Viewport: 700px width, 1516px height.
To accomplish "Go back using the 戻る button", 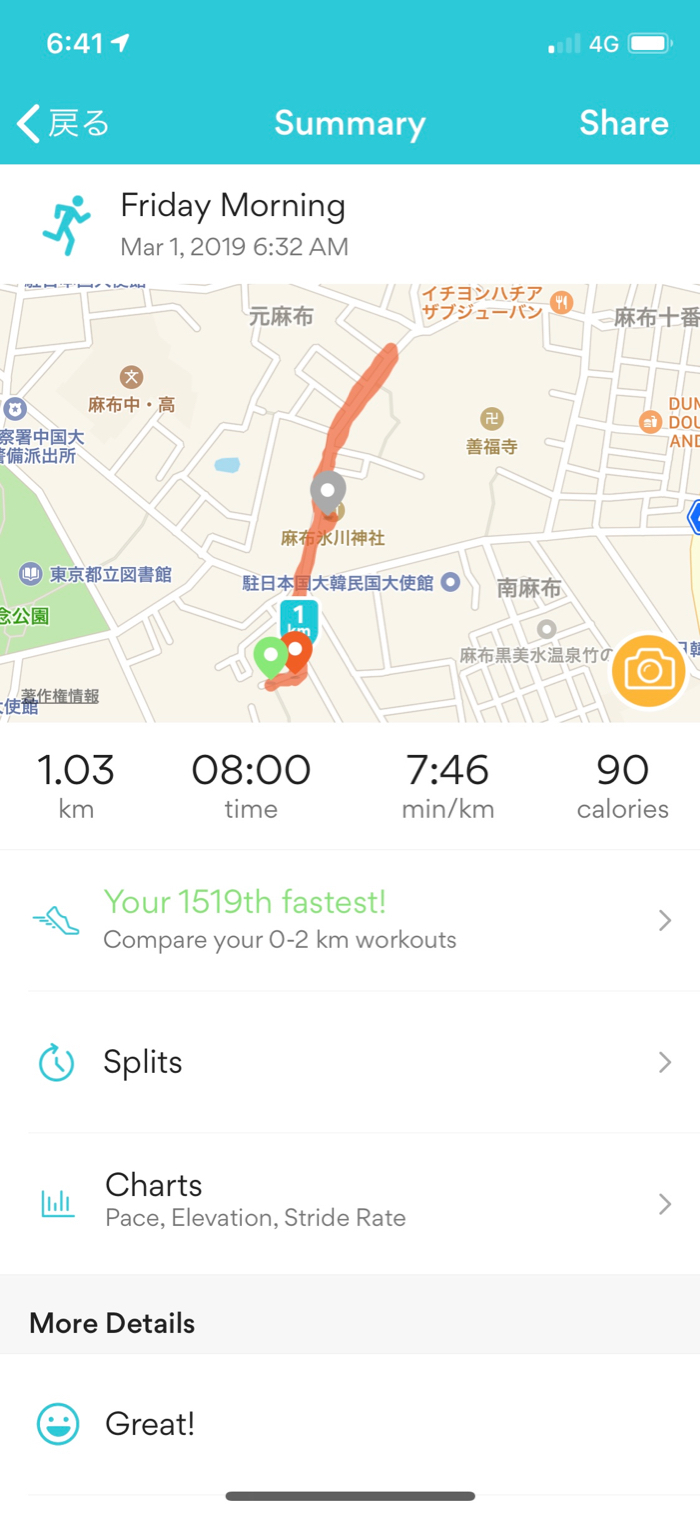I will coord(64,124).
